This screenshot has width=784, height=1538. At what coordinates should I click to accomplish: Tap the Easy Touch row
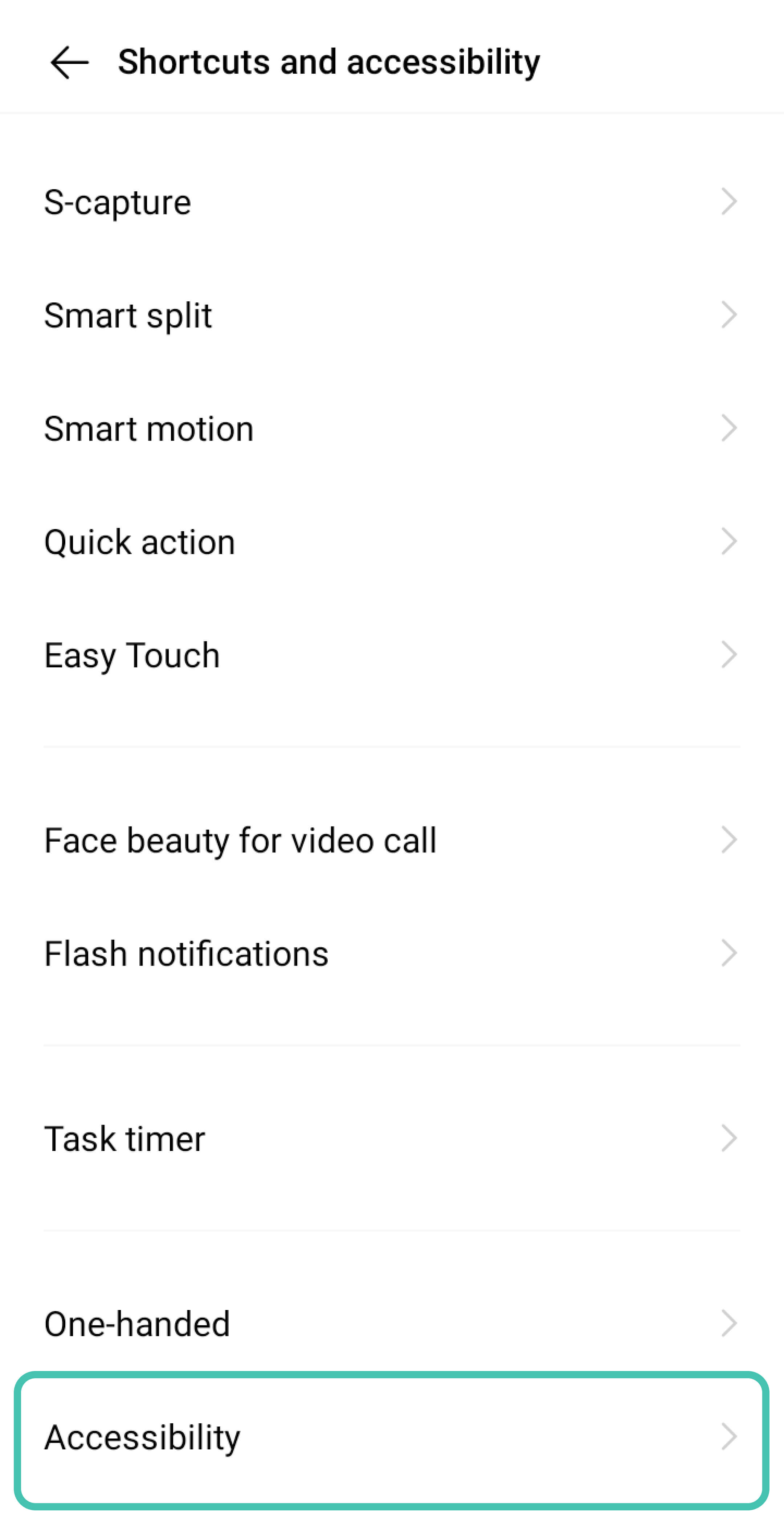pyautogui.click(x=391, y=656)
